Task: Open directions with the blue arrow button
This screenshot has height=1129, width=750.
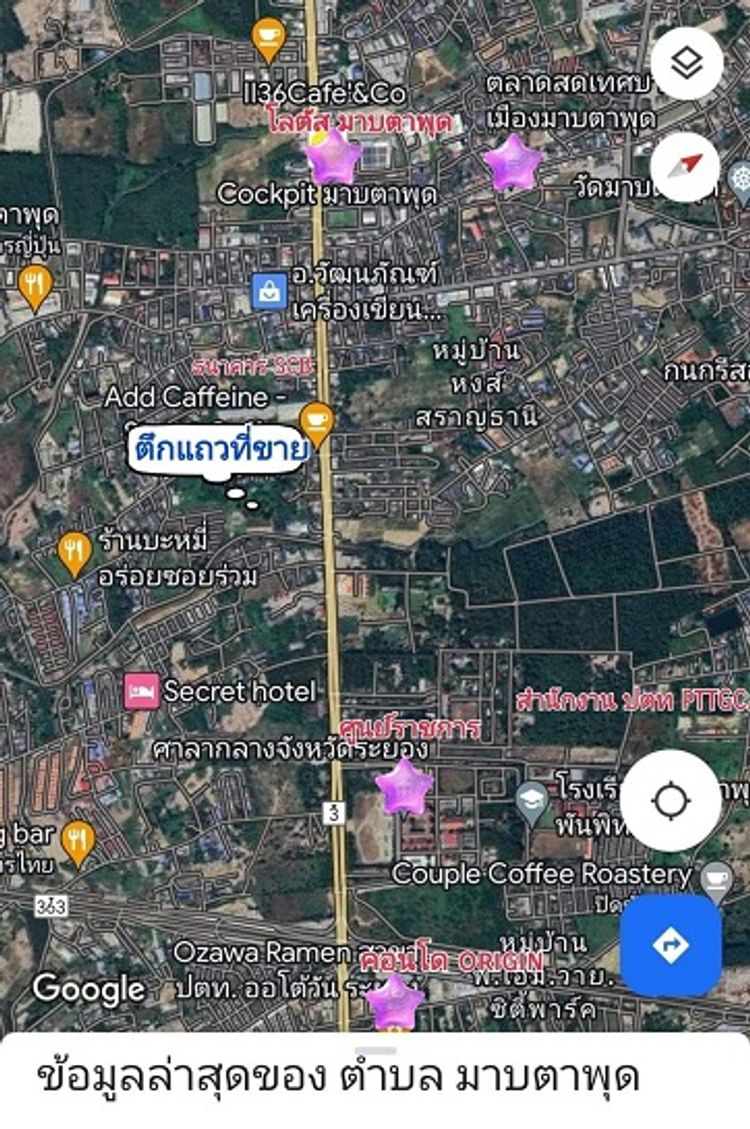Action: [x=670, y=945]
